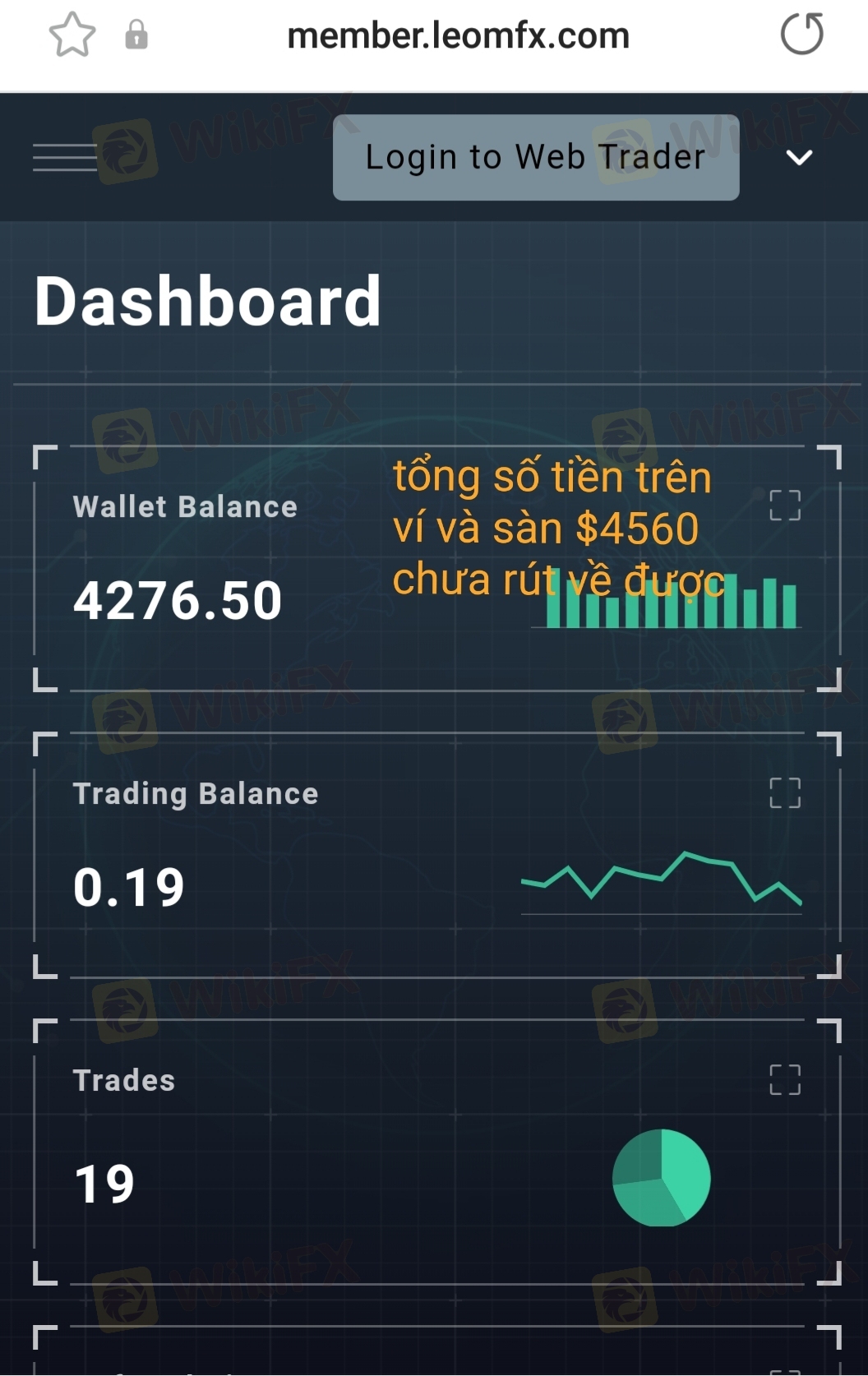This screenshot has height=1376, width=868.
Task: Expand the Trades card fullscreen
Action: click(x=784, y=1080)
